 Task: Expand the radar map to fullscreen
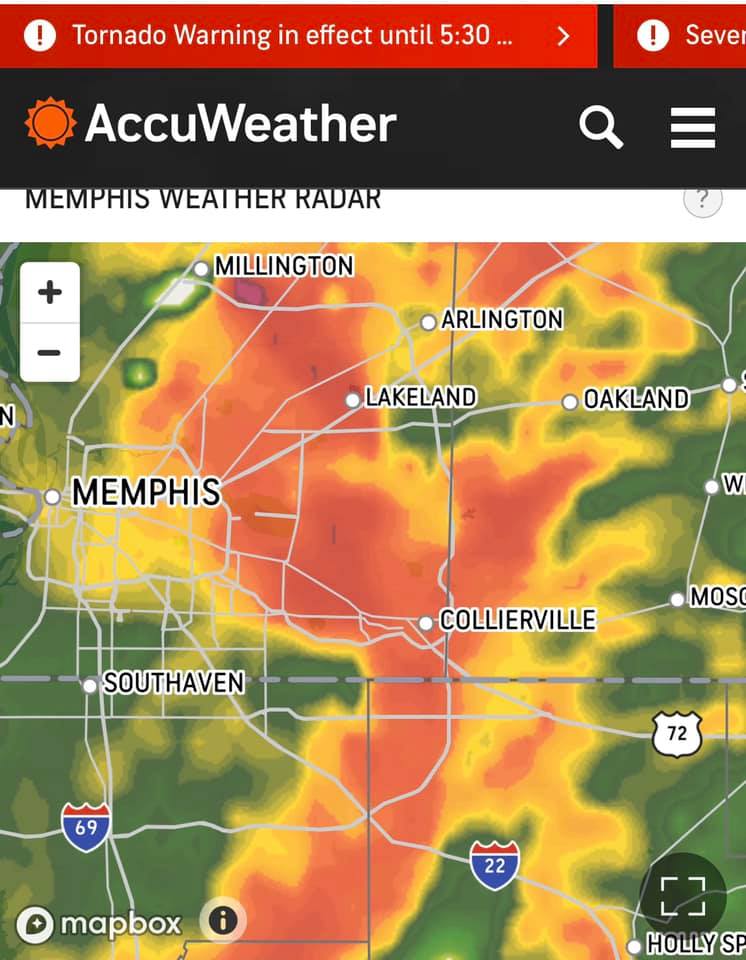(683, 895)
